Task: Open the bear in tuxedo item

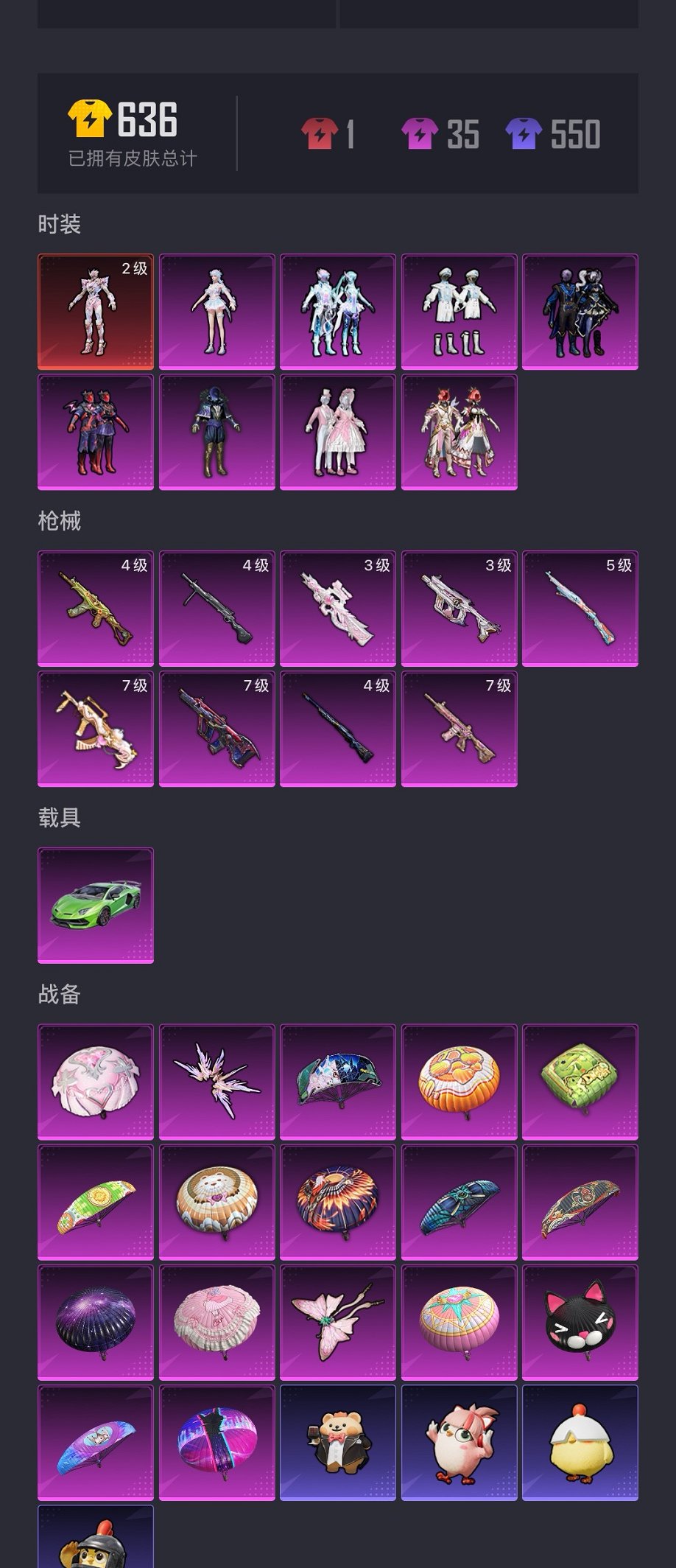Action: click(338, 1443)
